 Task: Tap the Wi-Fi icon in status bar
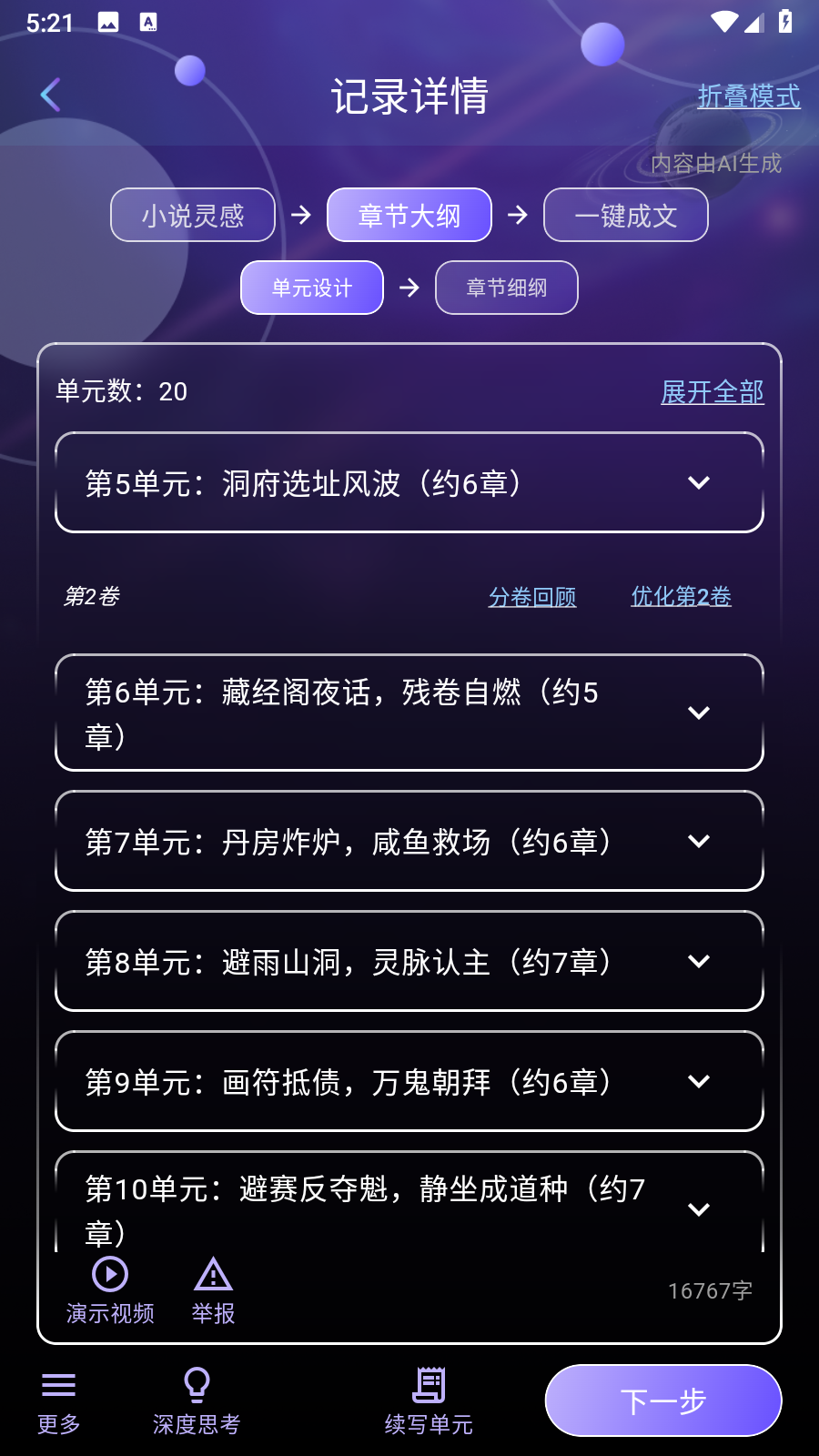click(723, 22)
